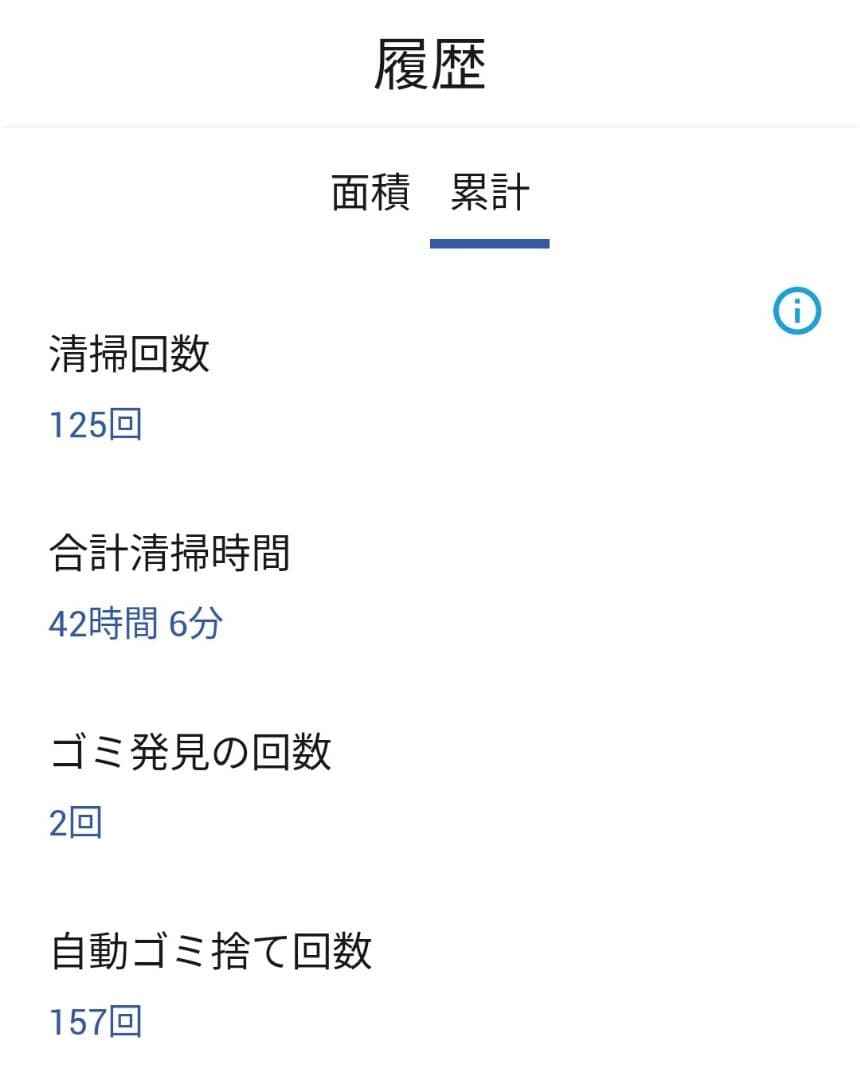Open area history by tapping 面積
The width and height of the screenshot is (860, 1080).
coord(369,196)
